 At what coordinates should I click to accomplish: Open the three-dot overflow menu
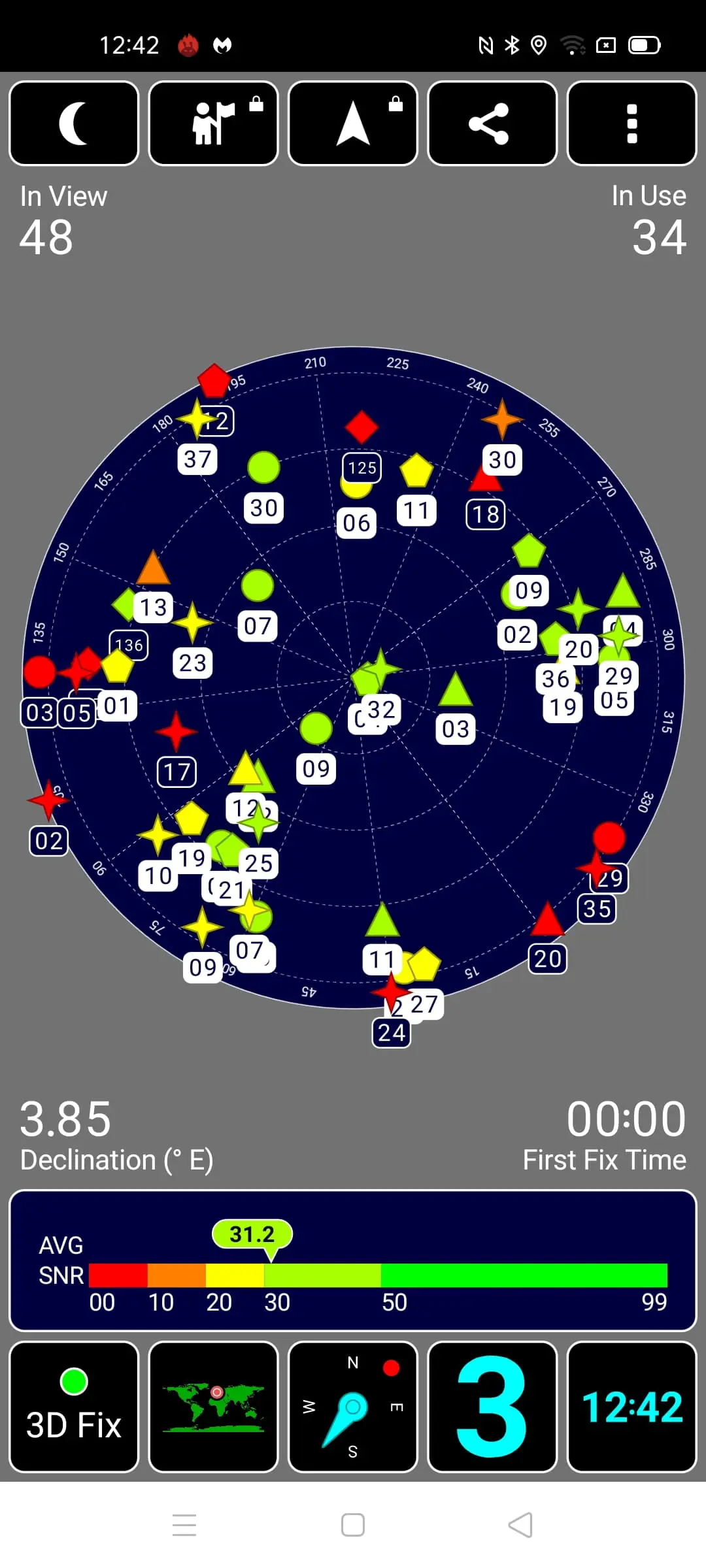[x=632, y=123]
